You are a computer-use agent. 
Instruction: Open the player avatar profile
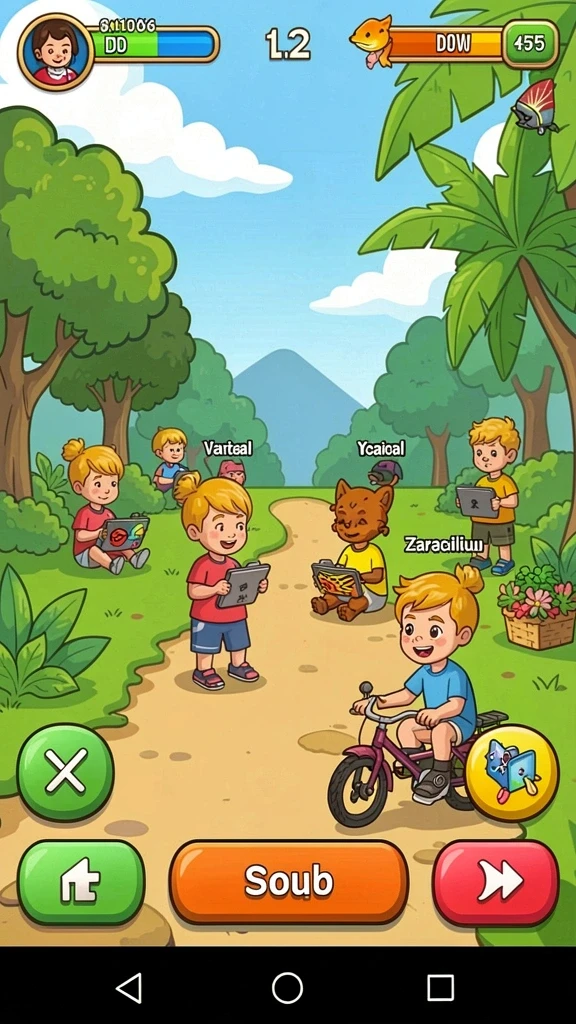pos(56,50)
